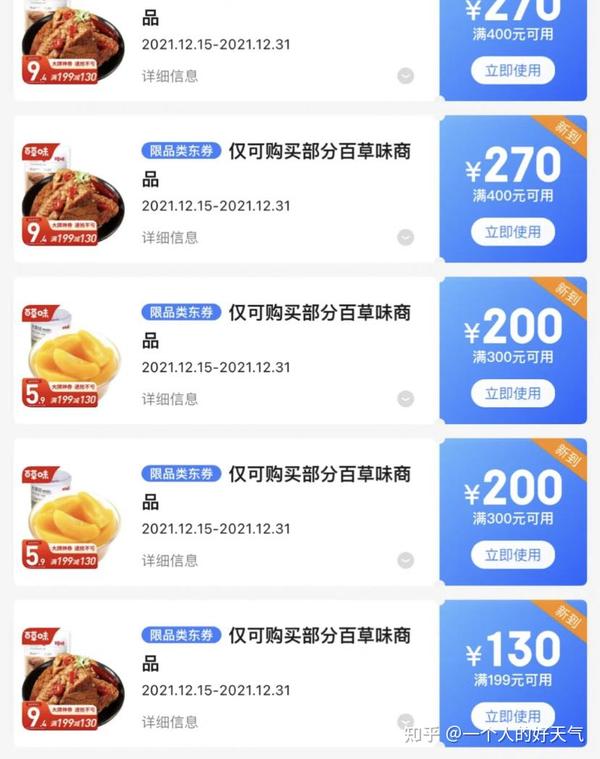Use the ¥130 coupon now
Screen dimensions: 600x759
pyautogui.click(x=512, y=716)
